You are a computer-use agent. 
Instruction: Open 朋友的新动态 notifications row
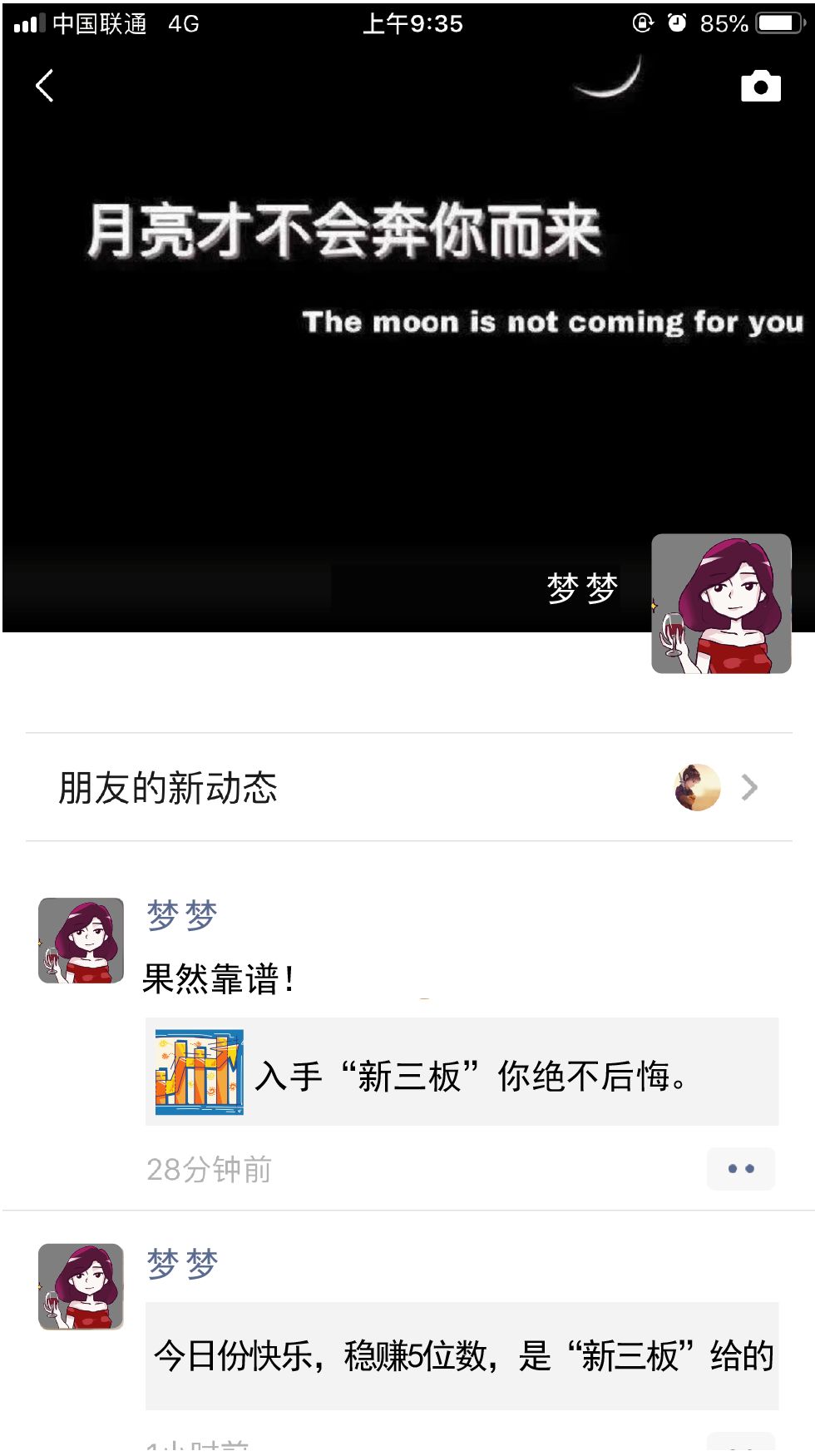[x=407, y=787]
